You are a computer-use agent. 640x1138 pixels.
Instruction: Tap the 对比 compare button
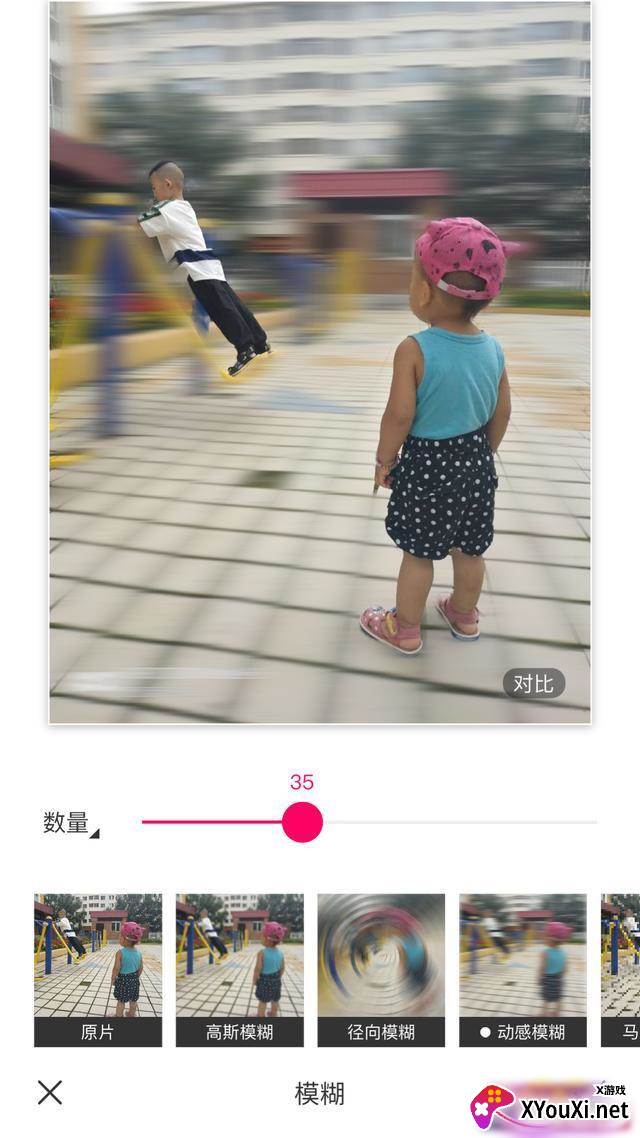(533, 684)
